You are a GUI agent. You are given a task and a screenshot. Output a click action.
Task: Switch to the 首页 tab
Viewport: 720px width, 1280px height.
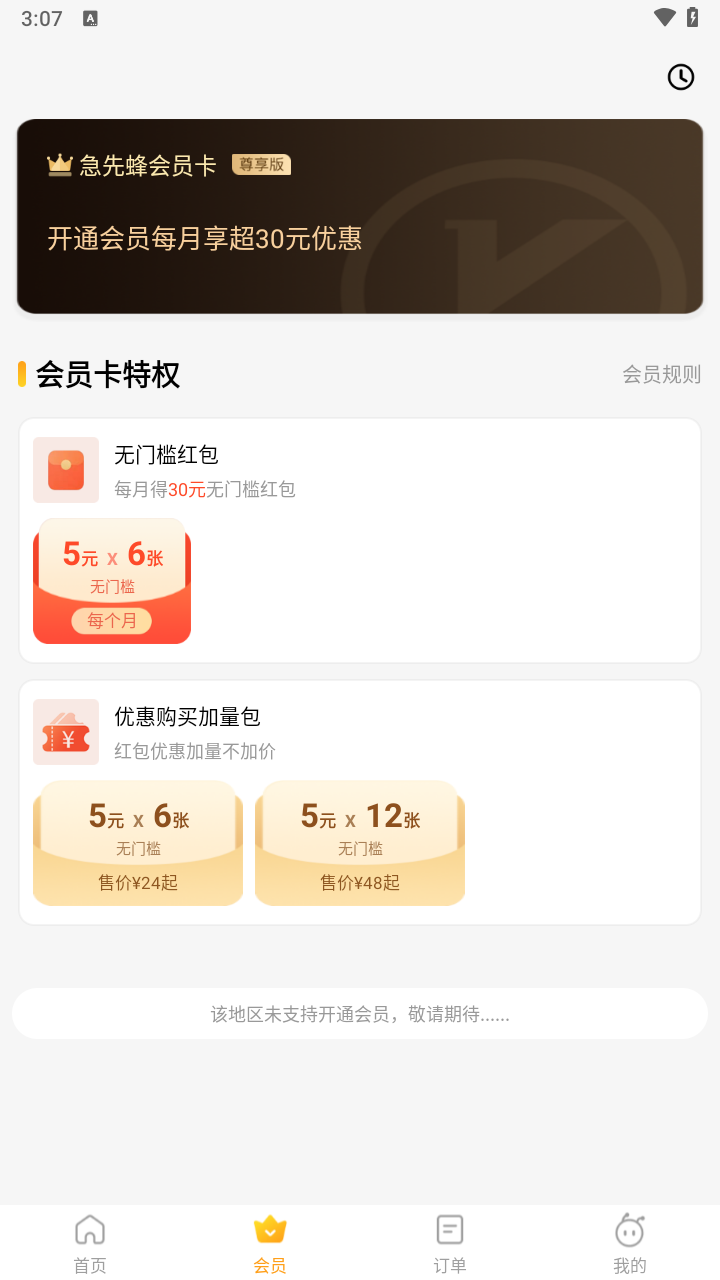click(x=90, y=1243)
